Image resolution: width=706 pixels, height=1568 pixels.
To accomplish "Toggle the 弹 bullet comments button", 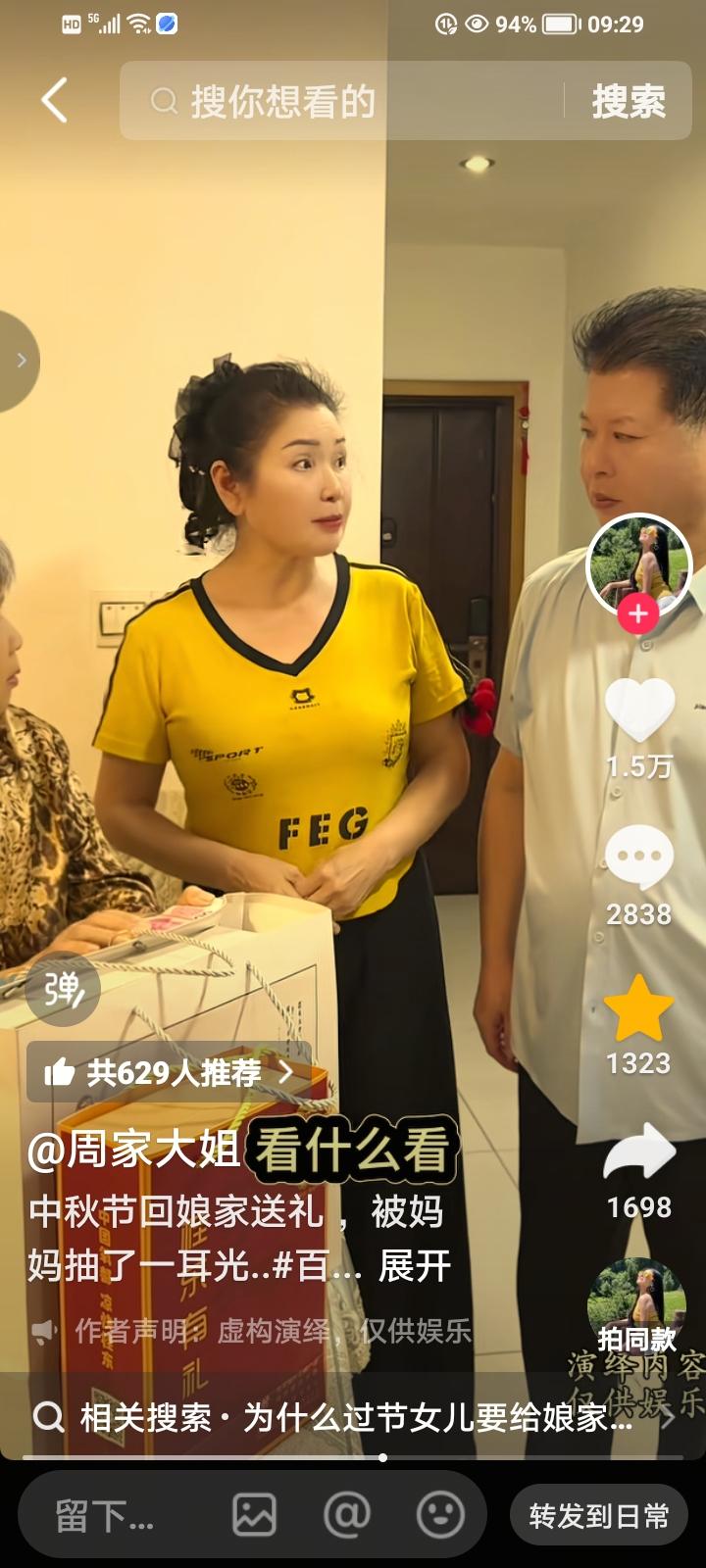I will coord(63,989).
